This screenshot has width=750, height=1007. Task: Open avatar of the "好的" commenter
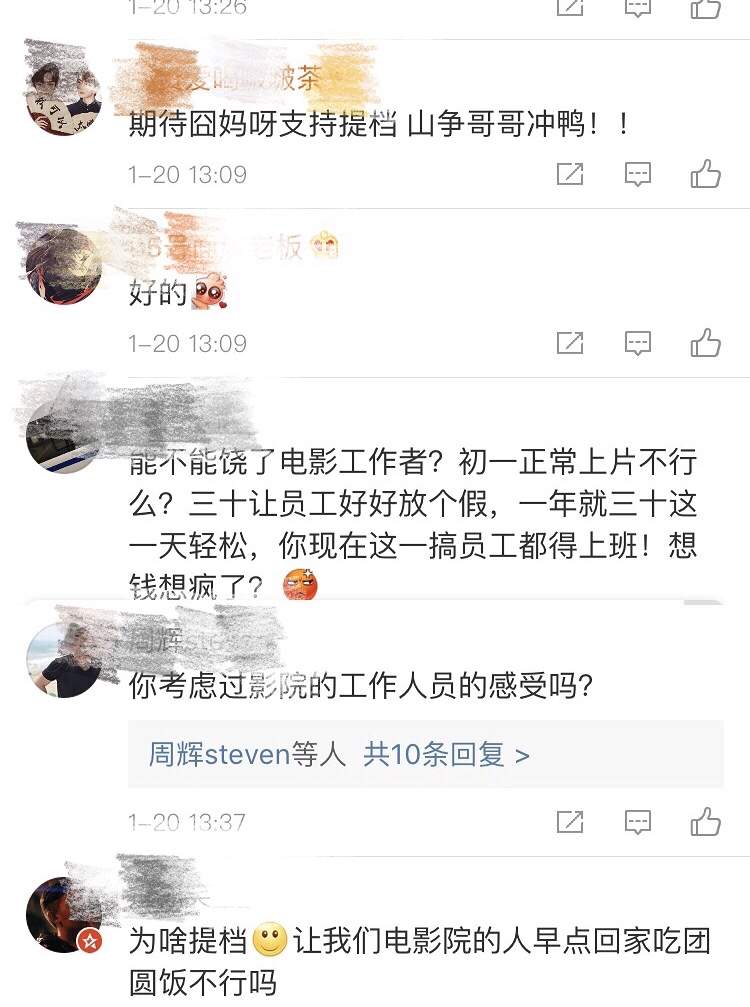63,266
